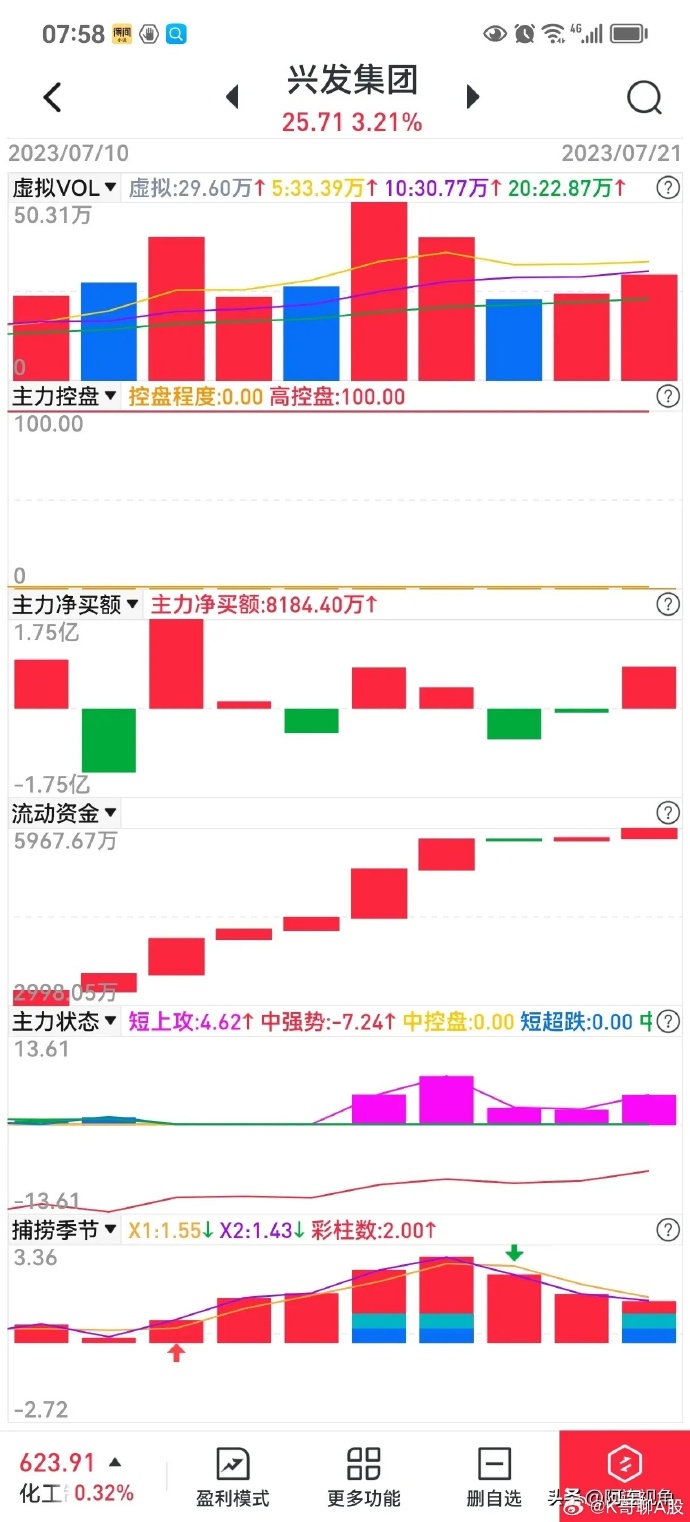The height and width of the screenshot is (1522, 690).
Task: Expand the 主力控盘 indicator dropdown
Action: point(65,396)
